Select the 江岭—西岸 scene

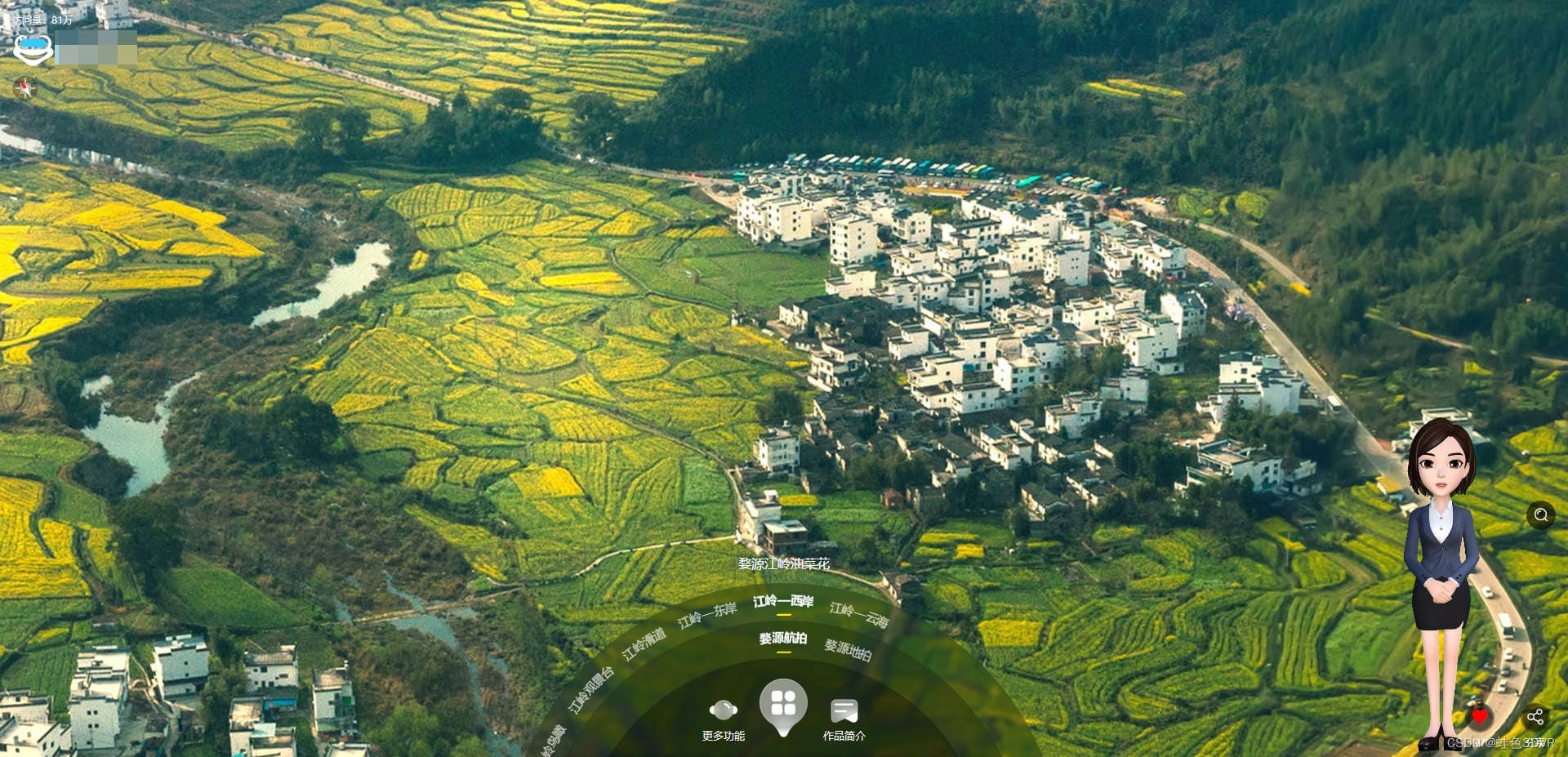pyautogui.click(x=783, y=602)
